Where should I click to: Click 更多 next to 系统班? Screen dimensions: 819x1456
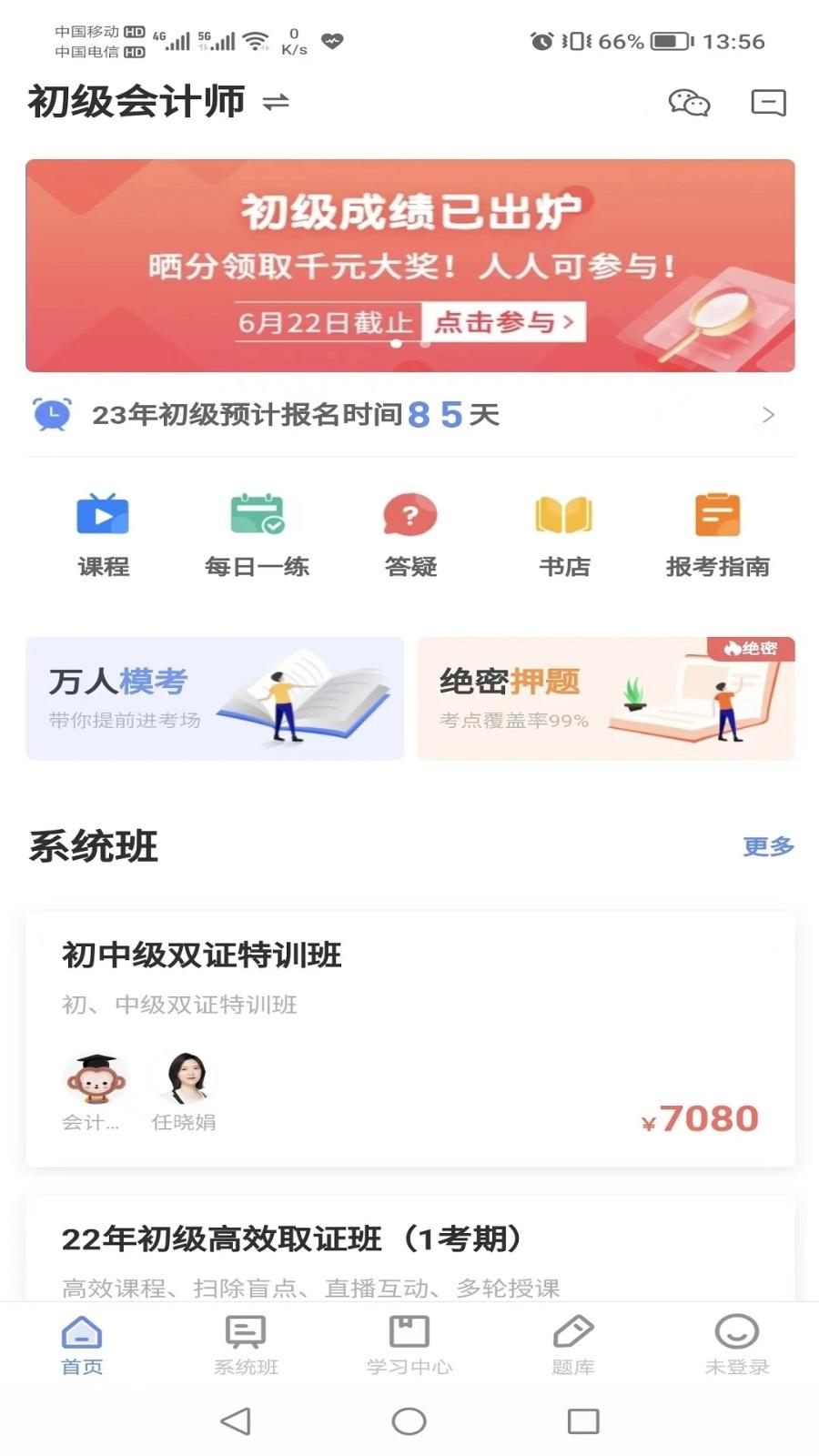tap(769, 846)
